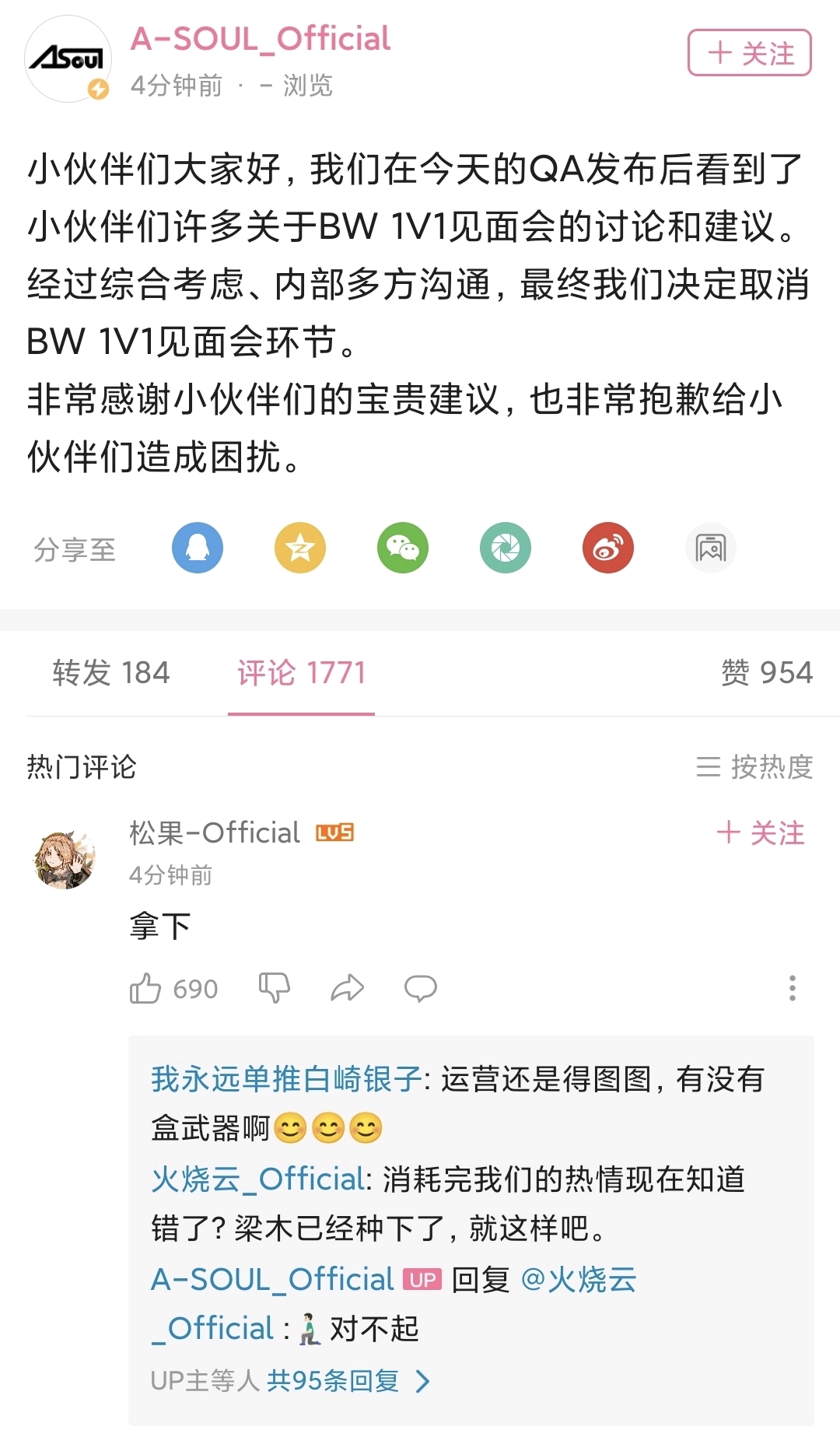Viewport: 840px width, 1430px height.
Task: Select the 评论 1771 tab
Action: (x=301, y=673)
